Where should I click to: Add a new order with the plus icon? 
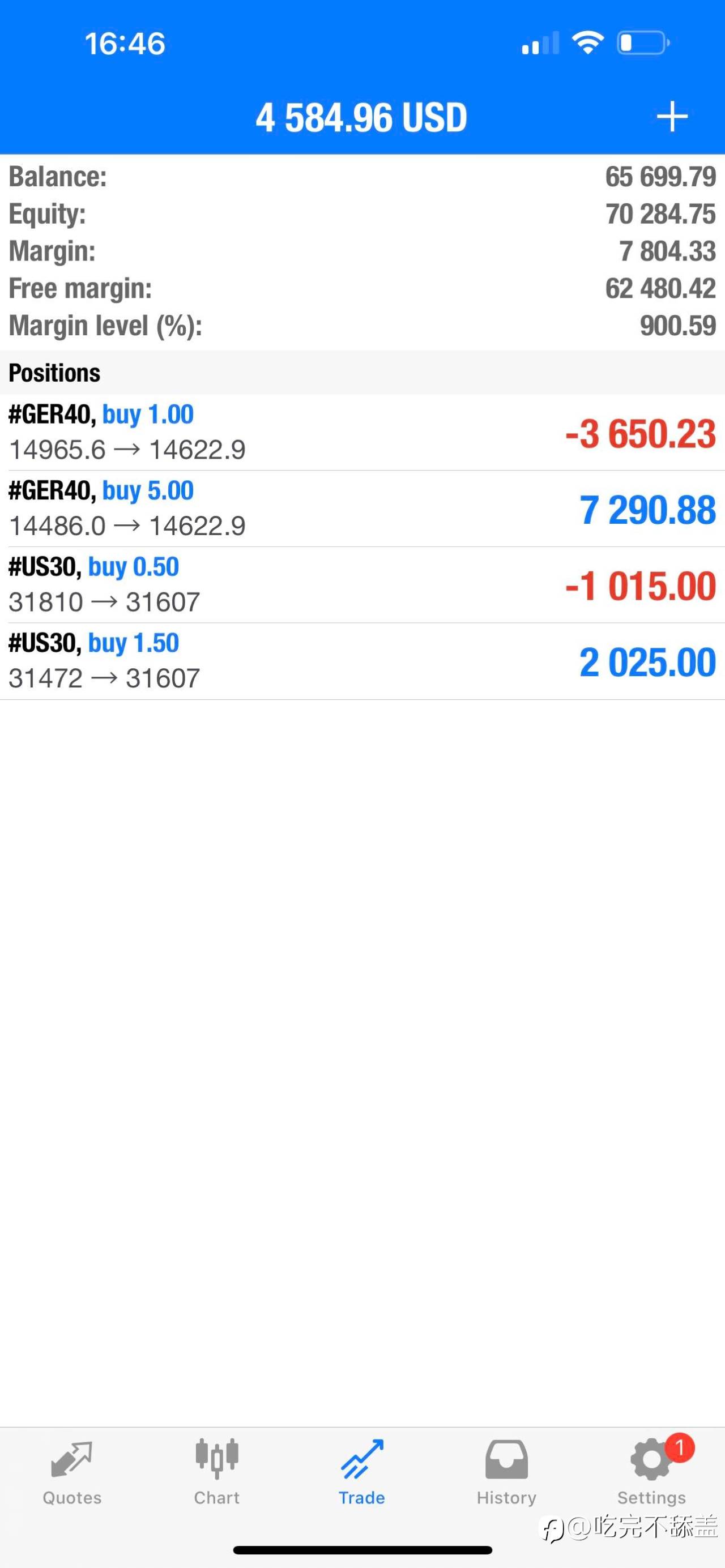[672, 116]
